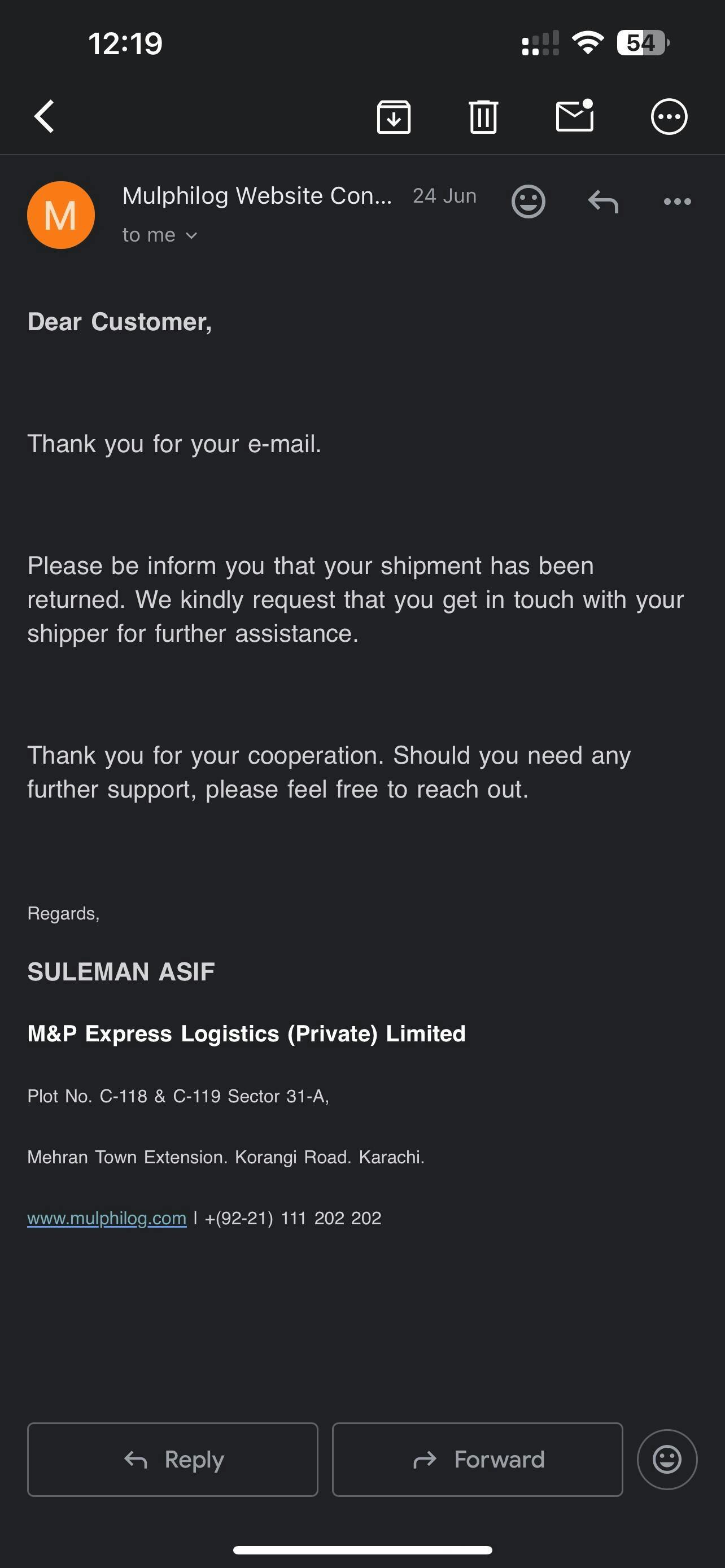Open the message options three-dot menu
725x1568 pixels.
(677, 202)
